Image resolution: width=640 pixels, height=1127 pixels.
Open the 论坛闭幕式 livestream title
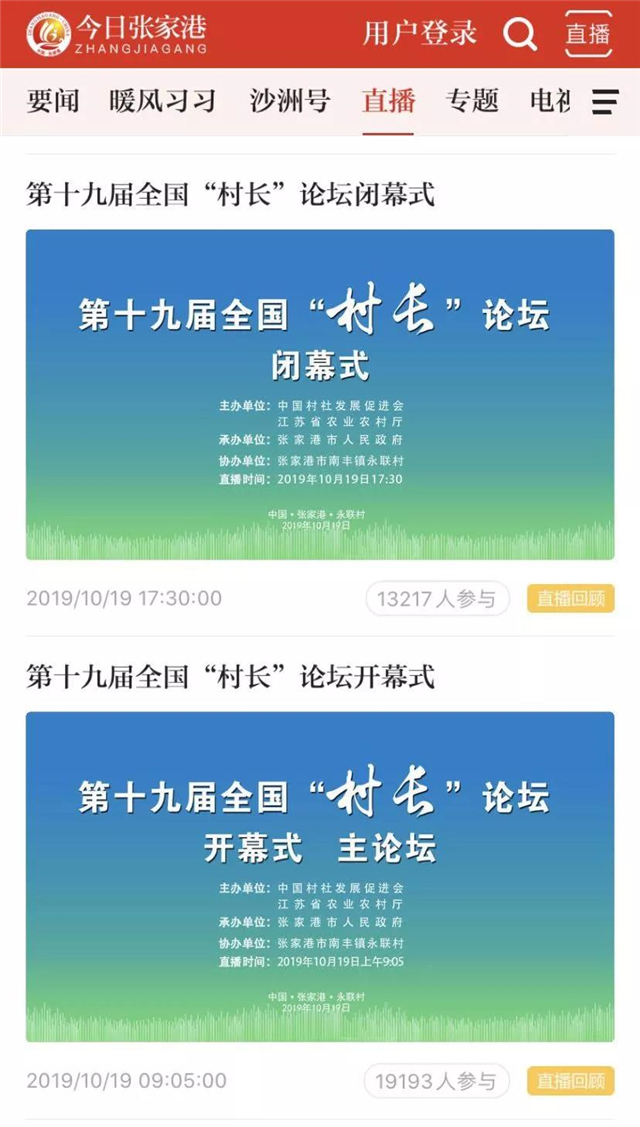tap(231, 194)
